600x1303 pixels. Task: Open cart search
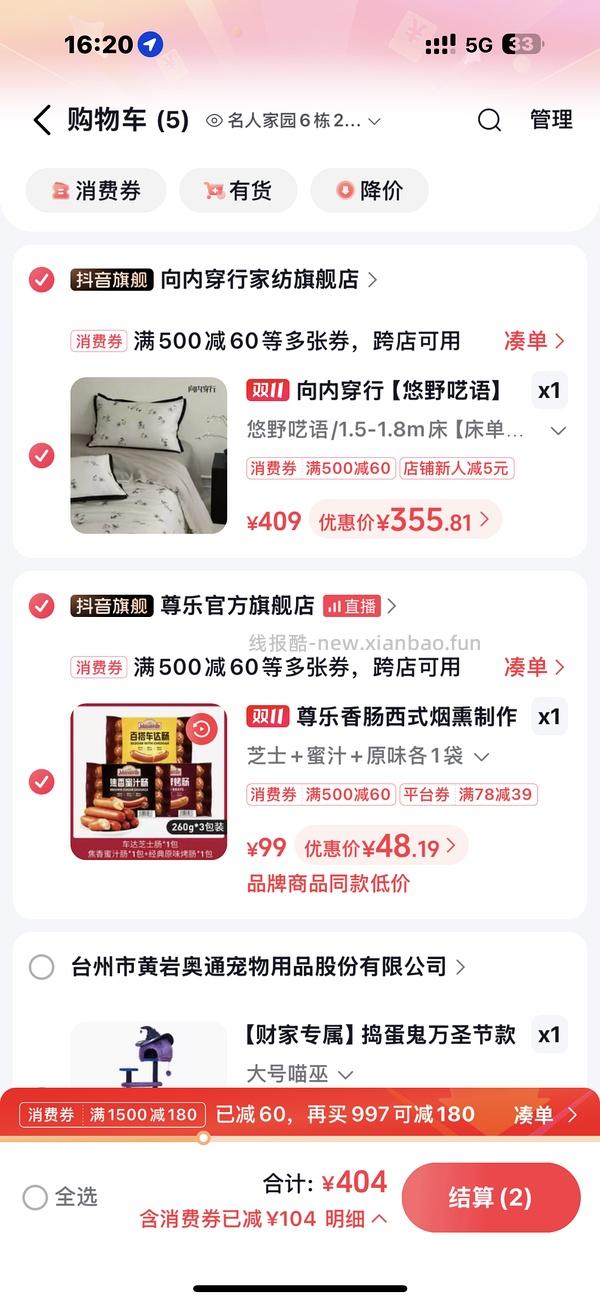coord(489,121)
